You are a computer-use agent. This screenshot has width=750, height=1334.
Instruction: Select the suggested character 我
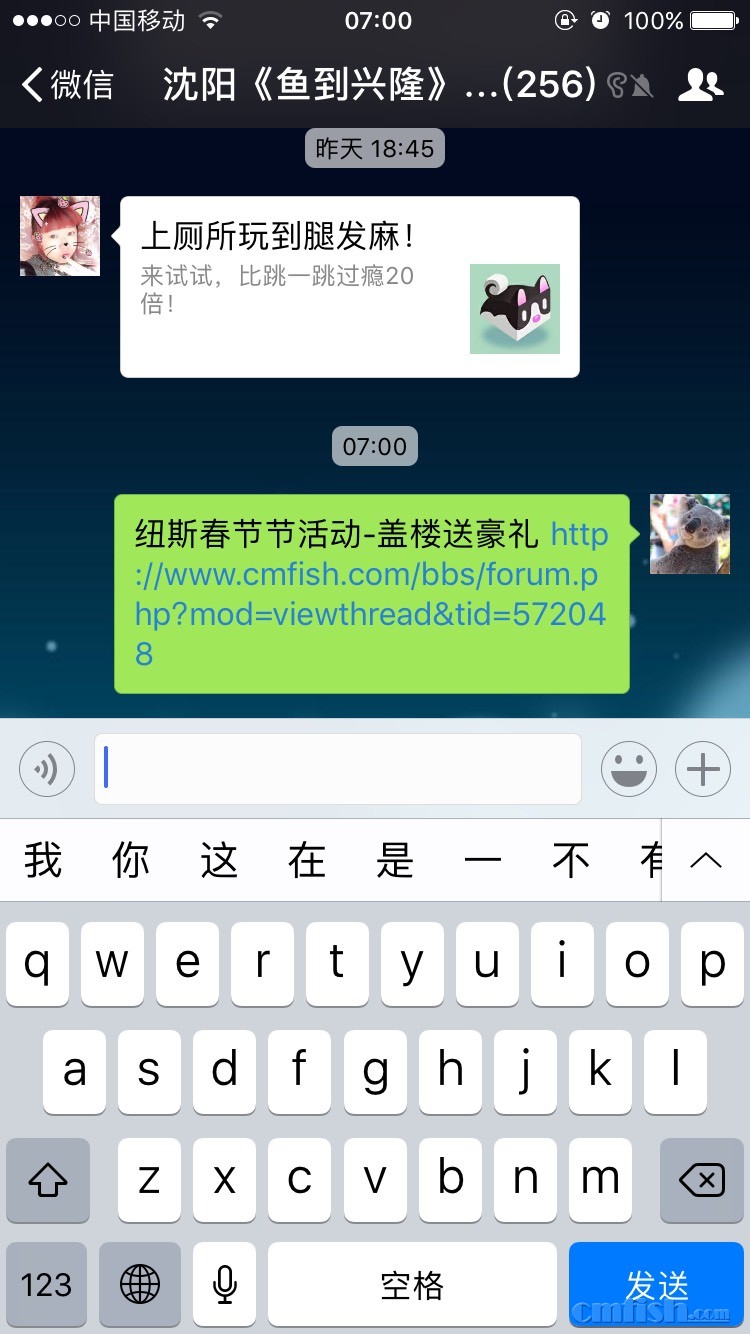coord(43,861)
